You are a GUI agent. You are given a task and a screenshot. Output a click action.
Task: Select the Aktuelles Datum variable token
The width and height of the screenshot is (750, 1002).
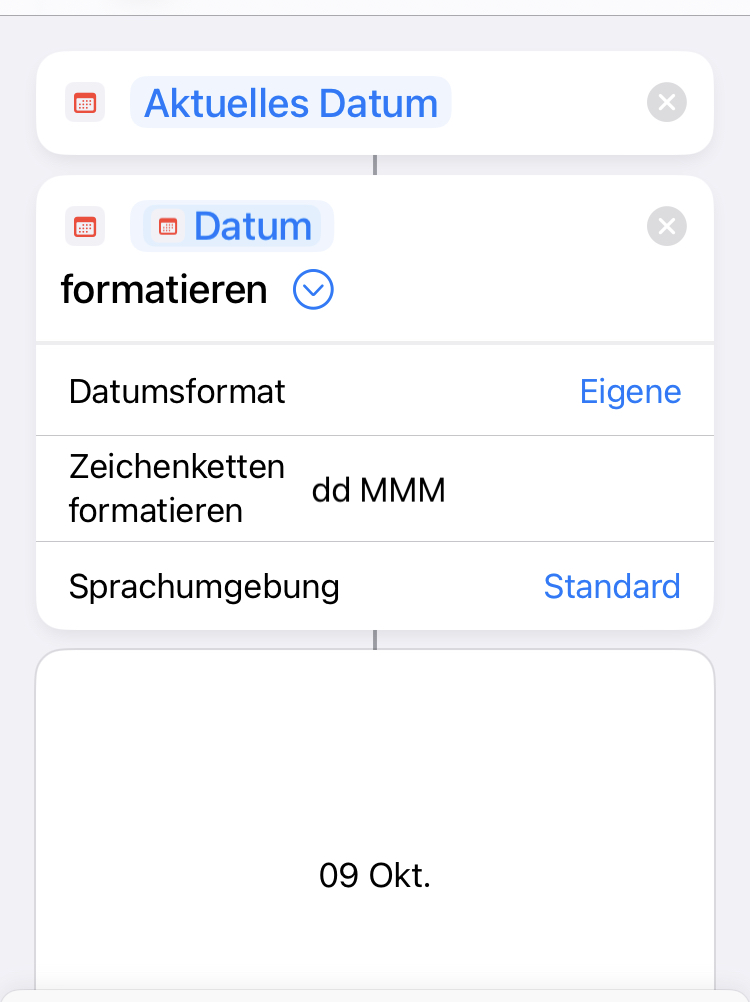[x=290, y=103]
